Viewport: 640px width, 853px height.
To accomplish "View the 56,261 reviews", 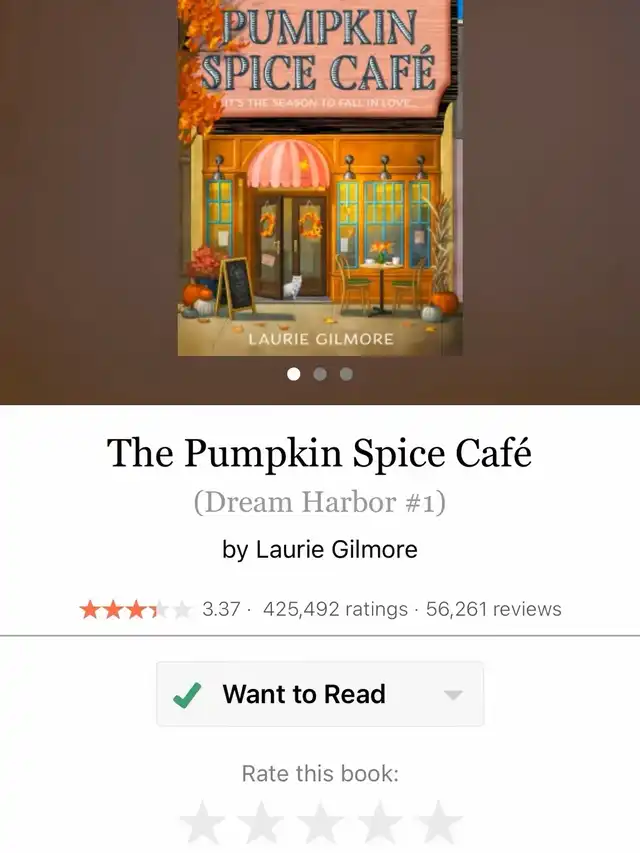I will (x=494, y=609).
